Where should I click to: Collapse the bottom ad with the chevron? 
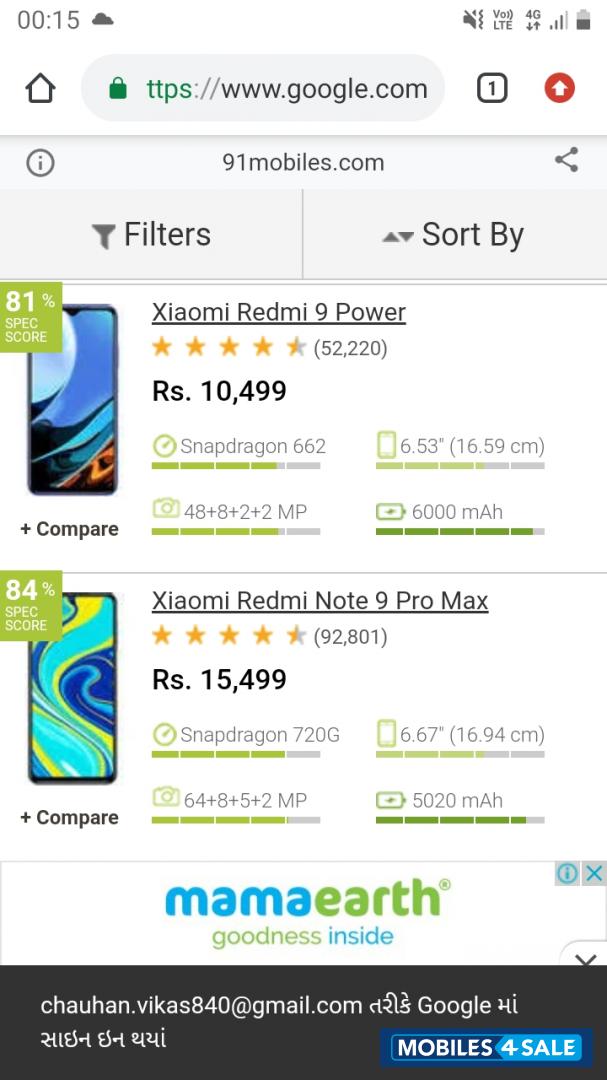tap(585, 960)
